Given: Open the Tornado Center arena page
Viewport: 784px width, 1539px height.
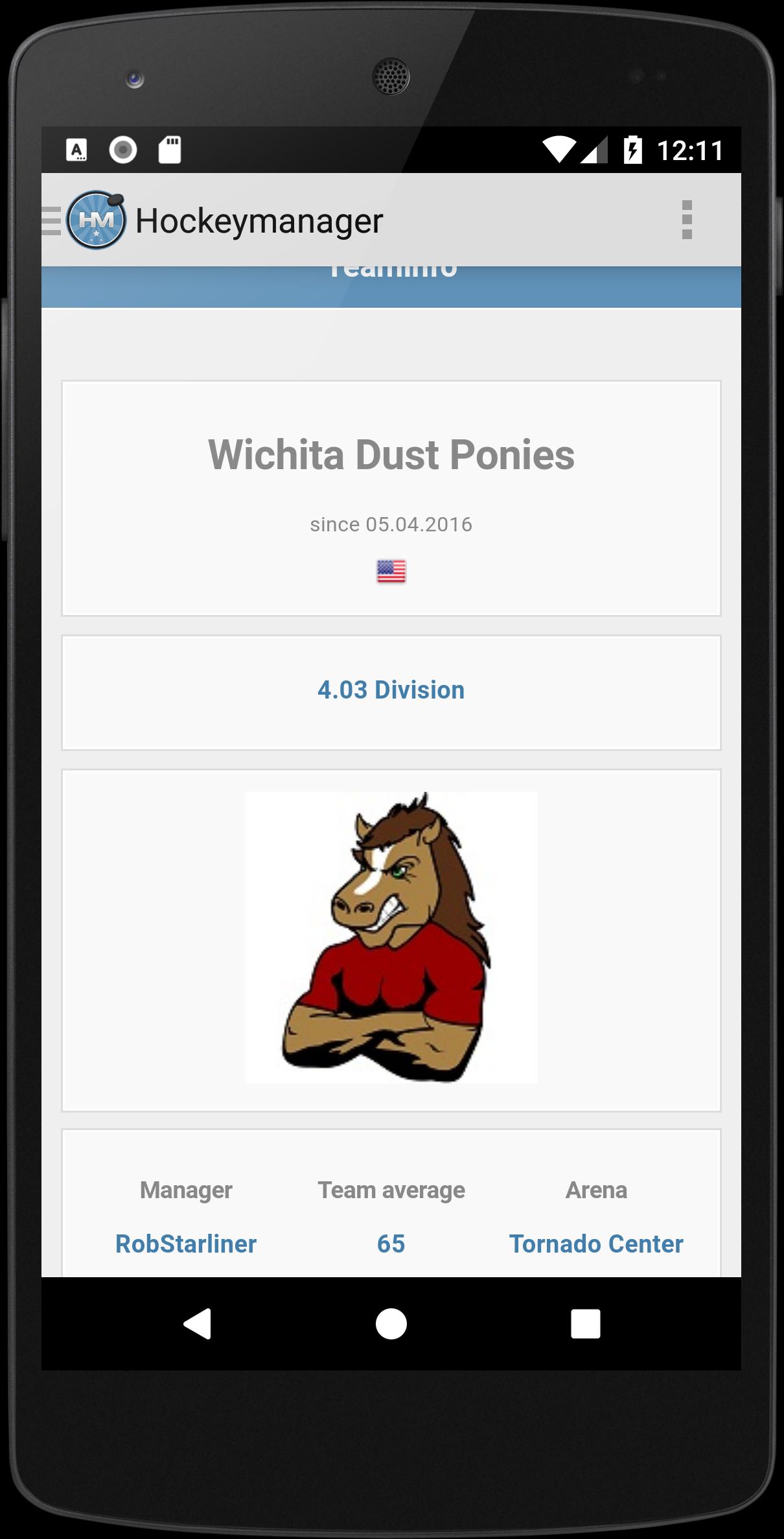Looking at the screenshot, I should click(x=596, y=1244).
